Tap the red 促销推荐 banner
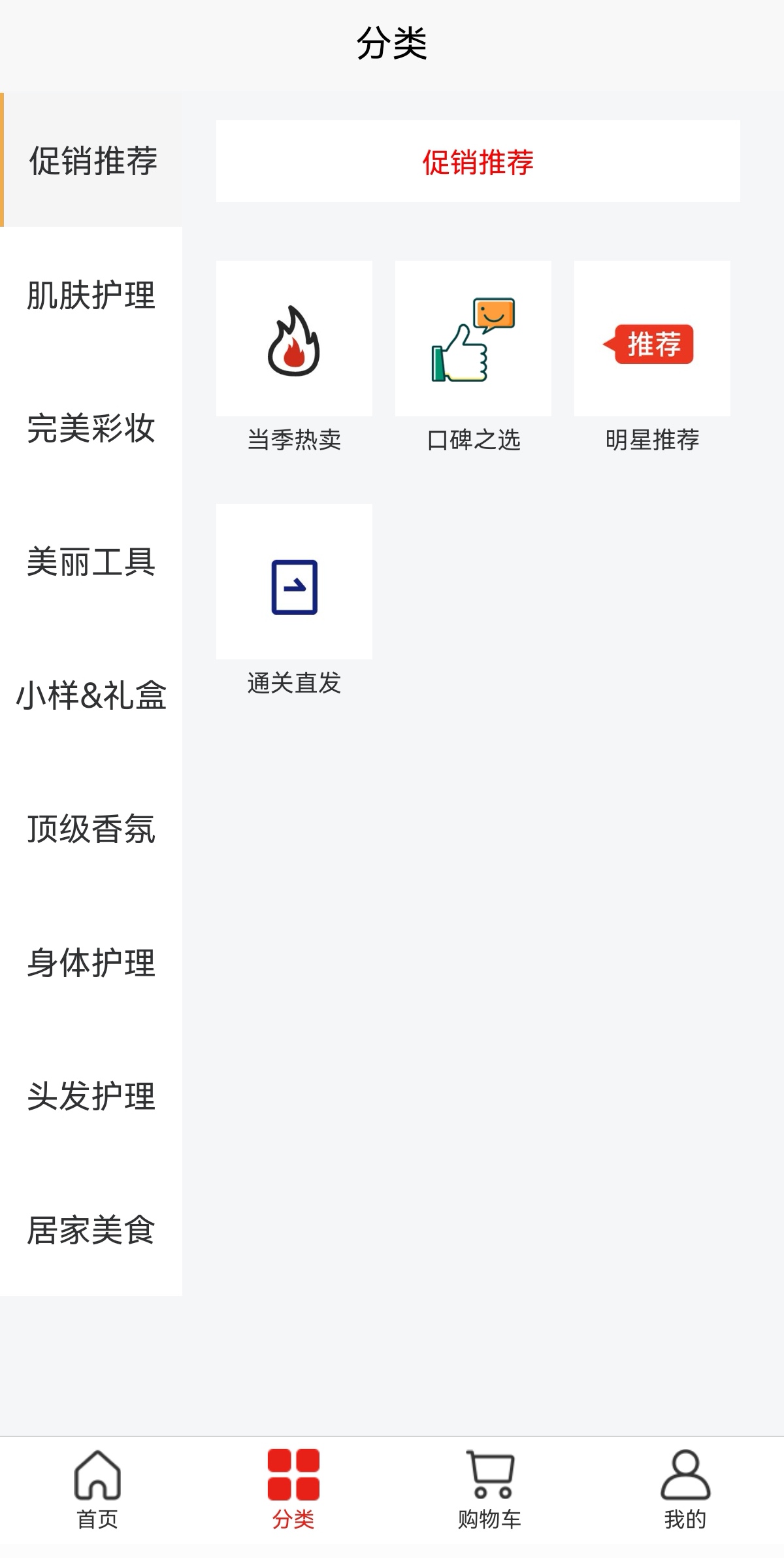 pyautogui.click(x=478, y=161)
